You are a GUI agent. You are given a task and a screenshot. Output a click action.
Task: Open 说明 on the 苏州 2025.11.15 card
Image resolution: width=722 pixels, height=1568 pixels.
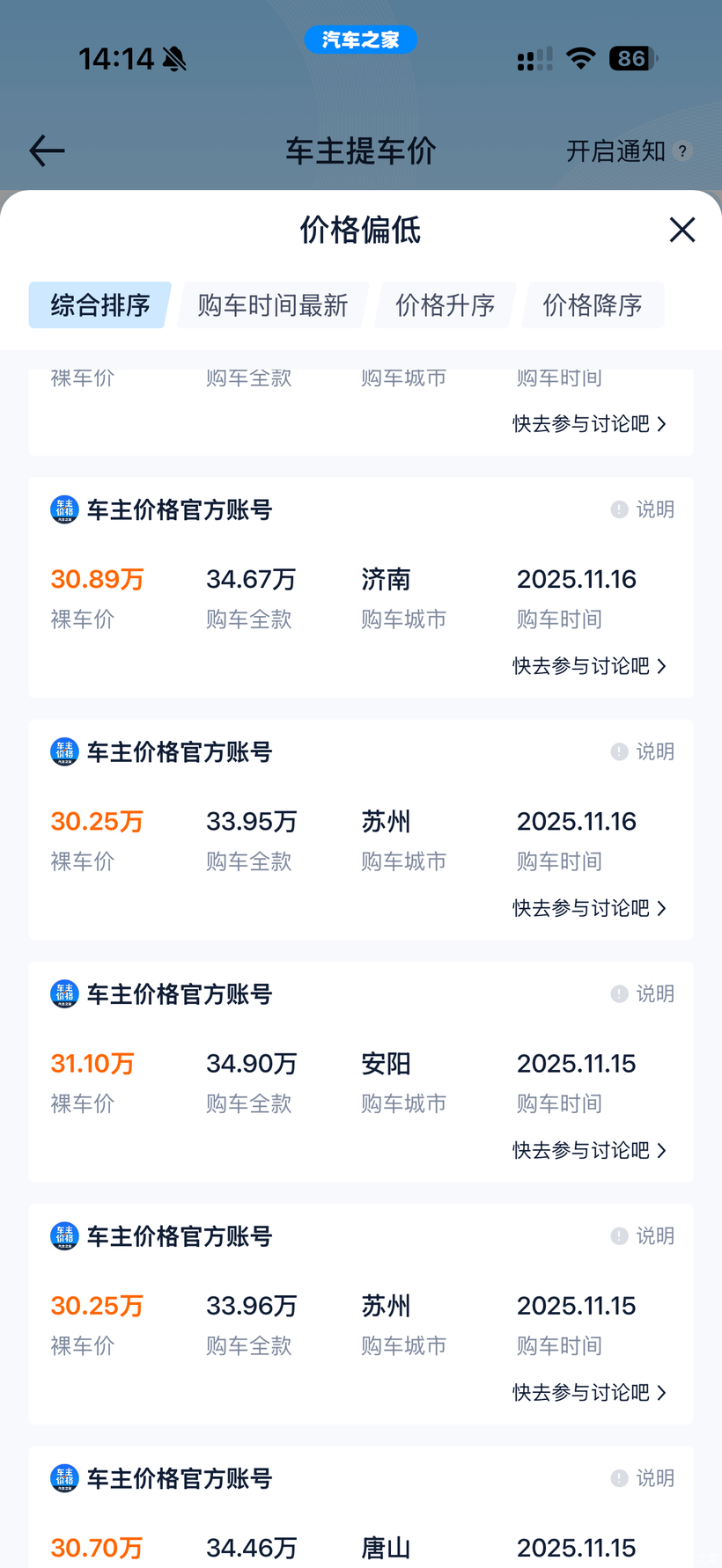pyautogui.click(x=644, y=1236)
